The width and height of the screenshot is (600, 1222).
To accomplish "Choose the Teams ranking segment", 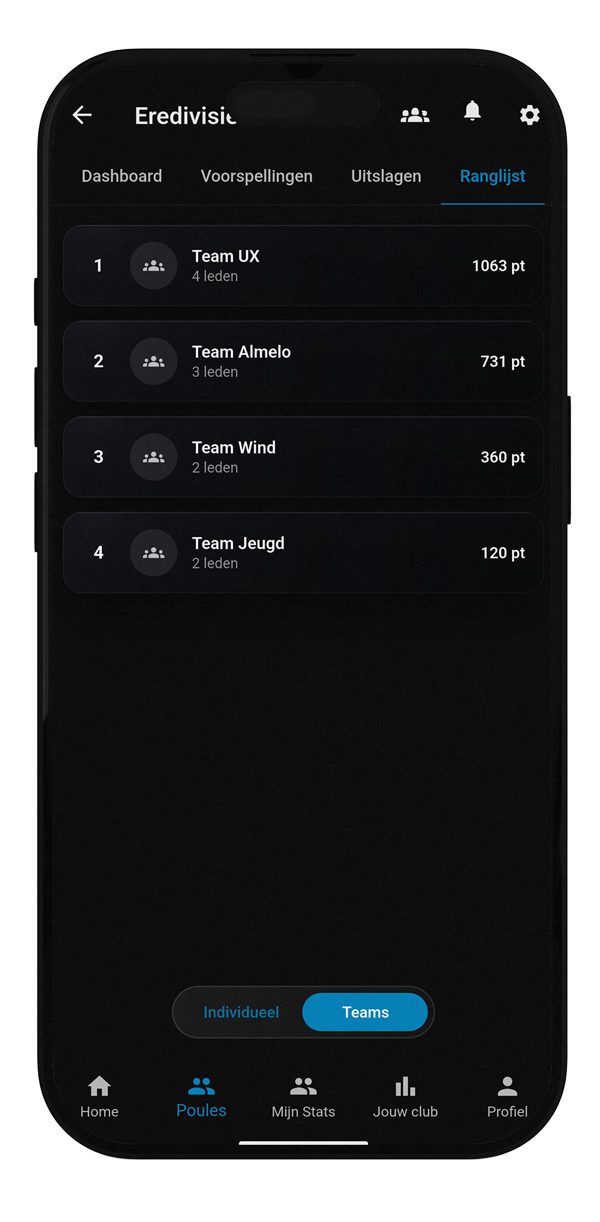I will coord(365,1013).
